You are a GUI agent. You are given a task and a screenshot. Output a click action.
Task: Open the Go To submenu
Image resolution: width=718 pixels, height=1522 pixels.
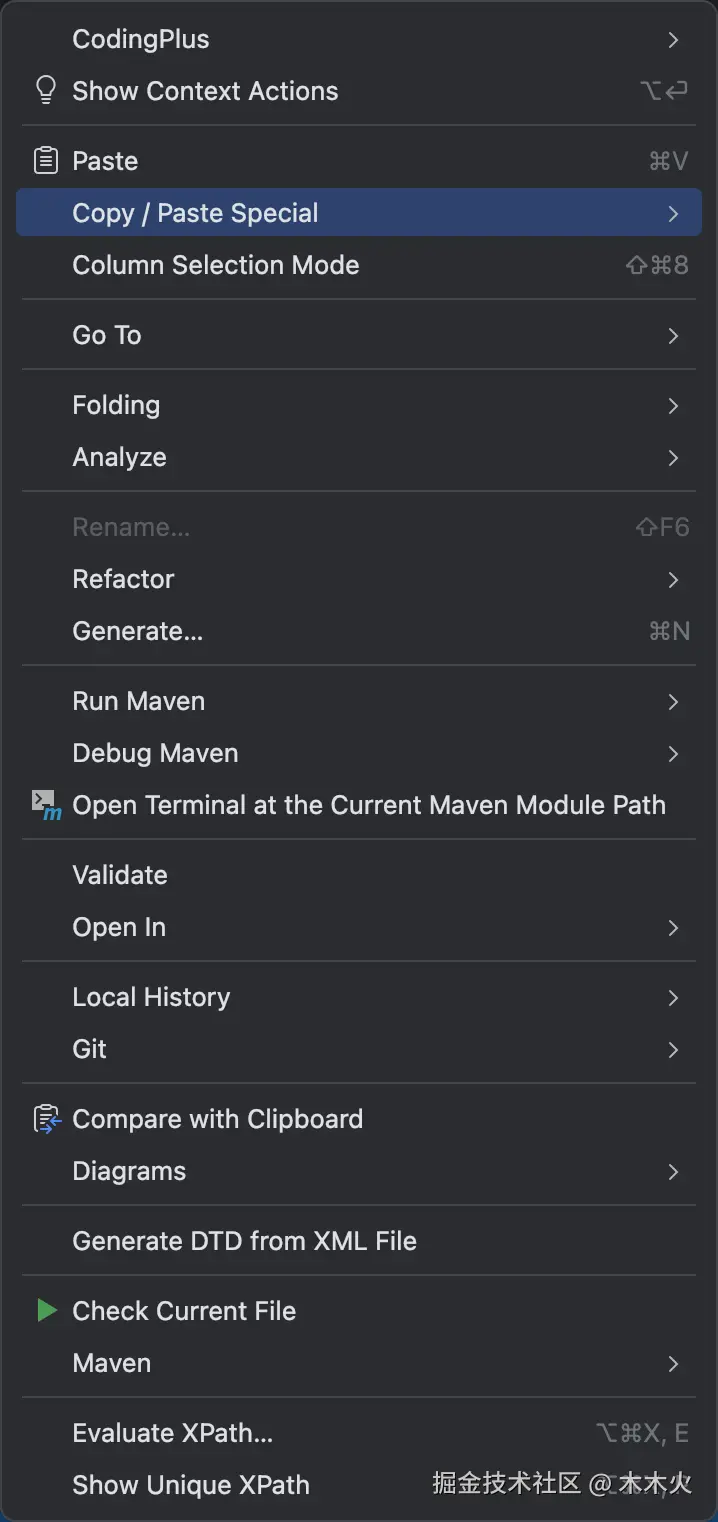(x=107, y=335)
